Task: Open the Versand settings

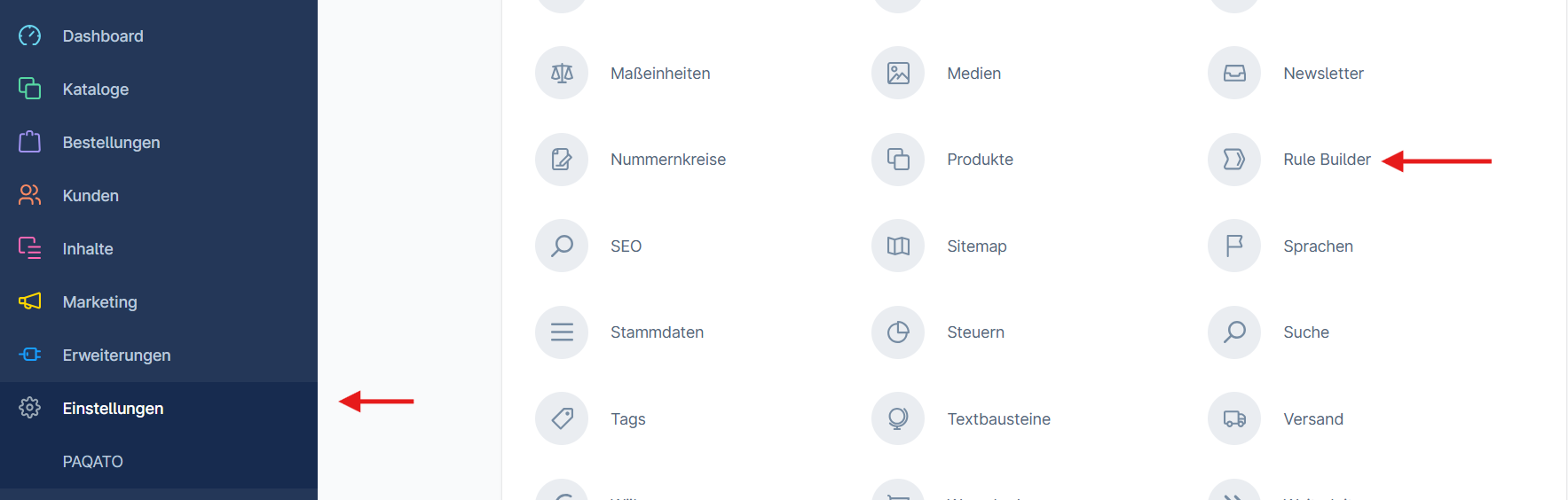Action: (x=1312, y=419)
